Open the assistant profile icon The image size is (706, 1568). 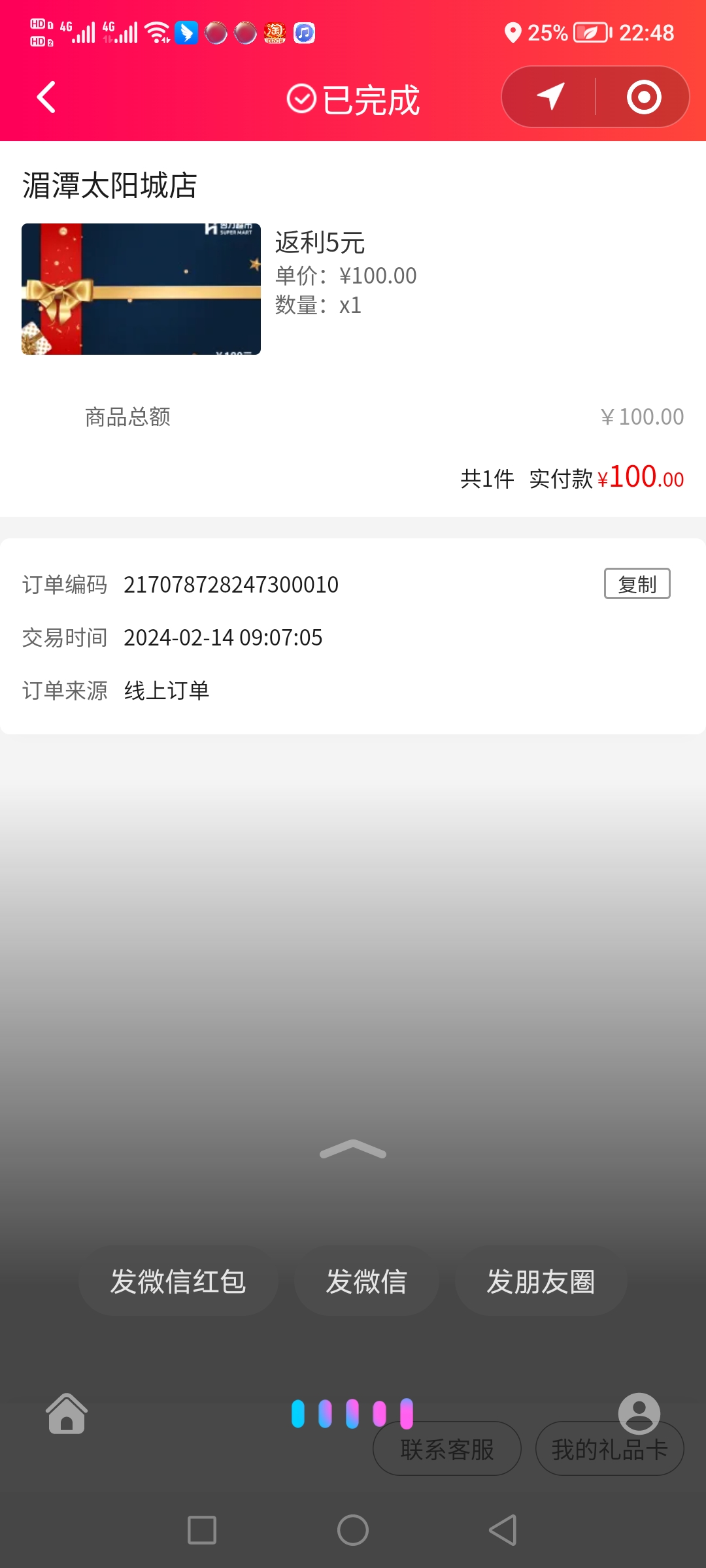point(639,1413)
